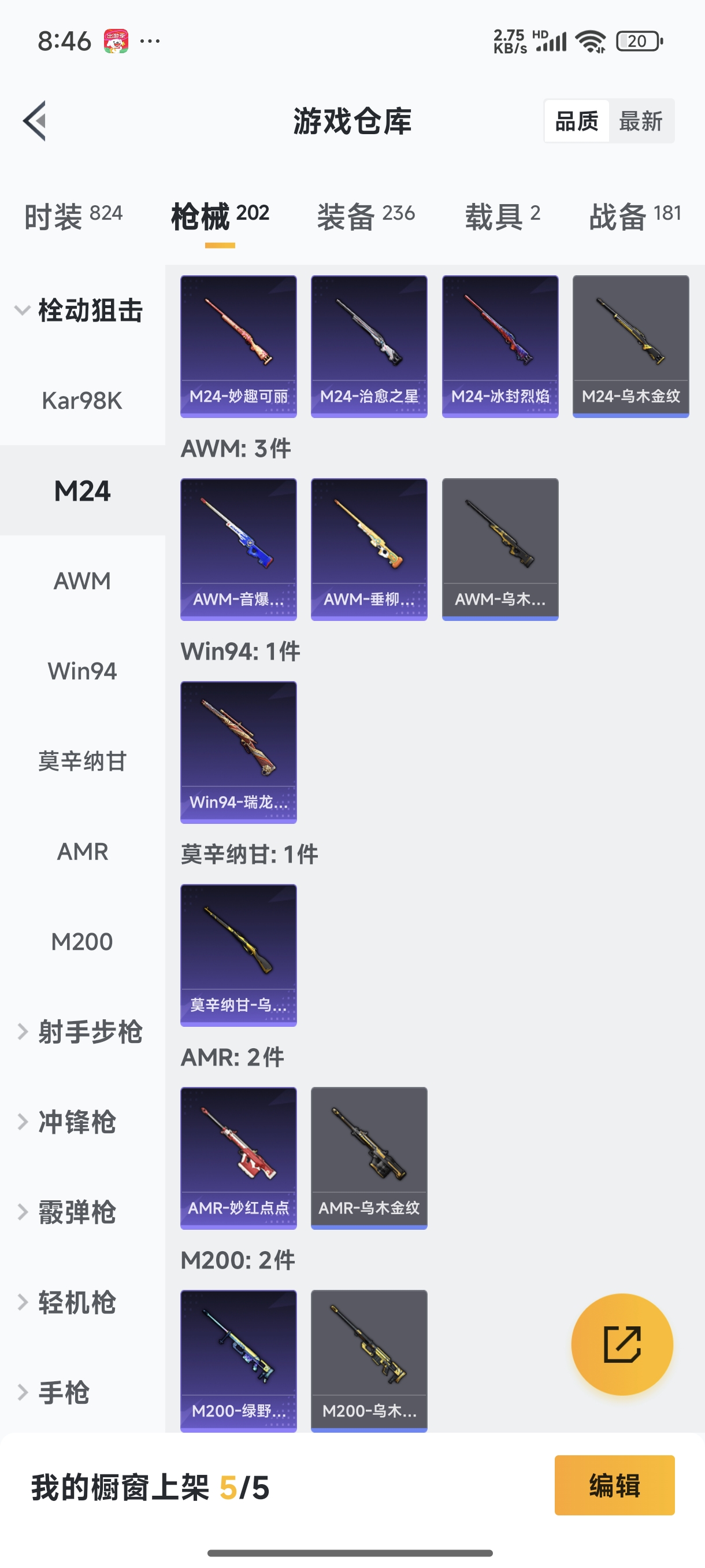Expand the 射手步枪 category

pos(82,1031)
